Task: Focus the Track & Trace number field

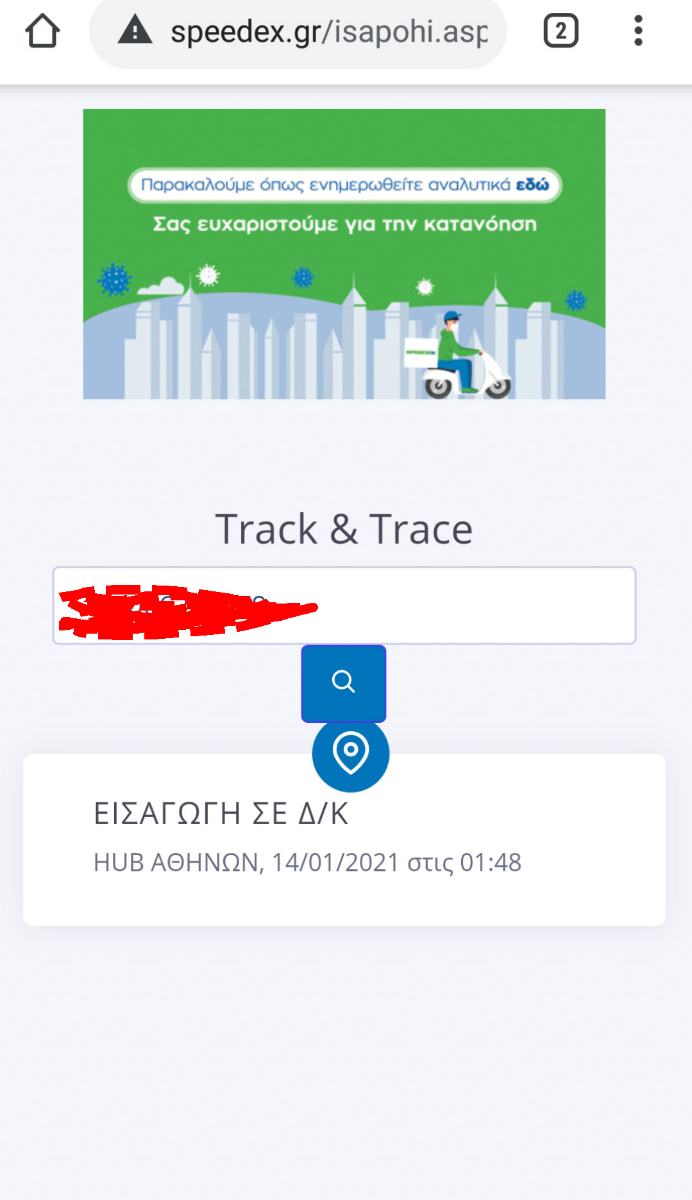Action: point(344,605)
